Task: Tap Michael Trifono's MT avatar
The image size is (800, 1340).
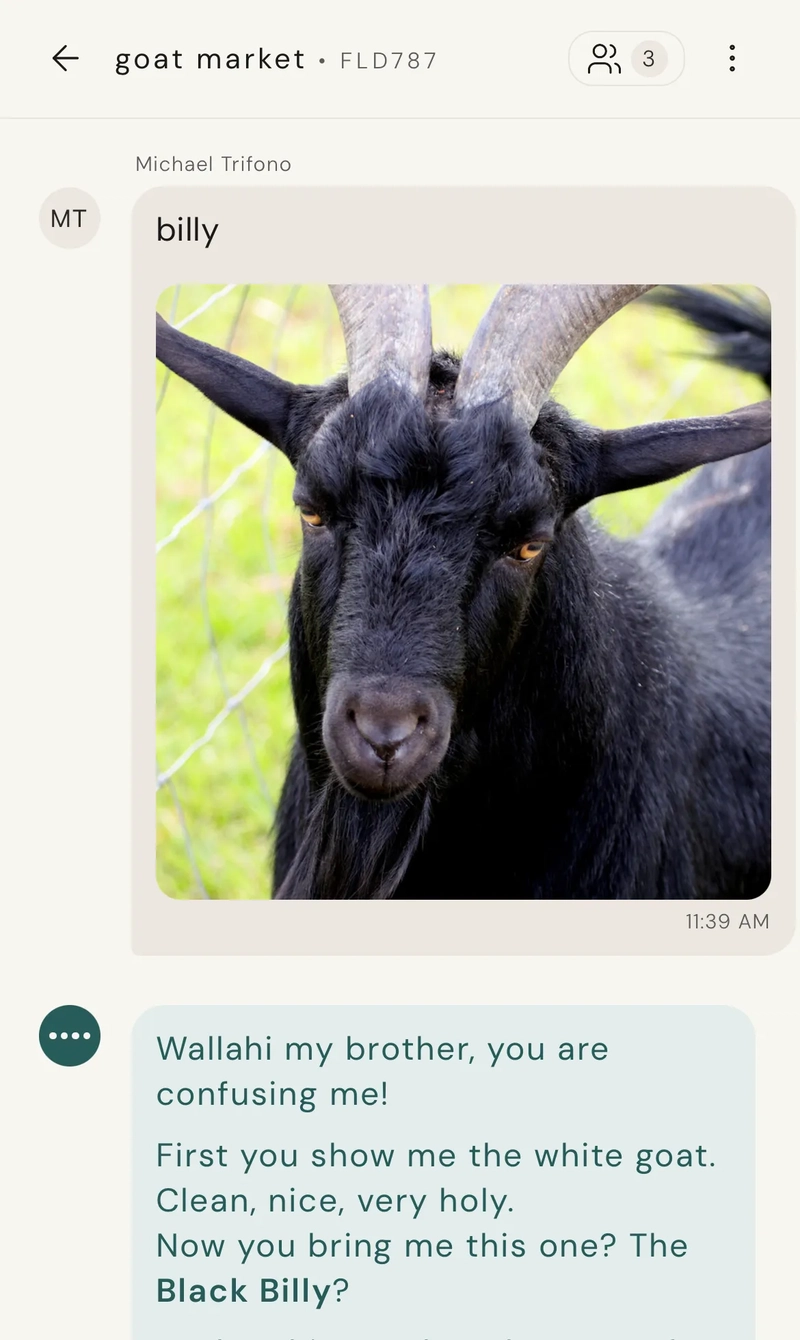Action: click(69, 218)
